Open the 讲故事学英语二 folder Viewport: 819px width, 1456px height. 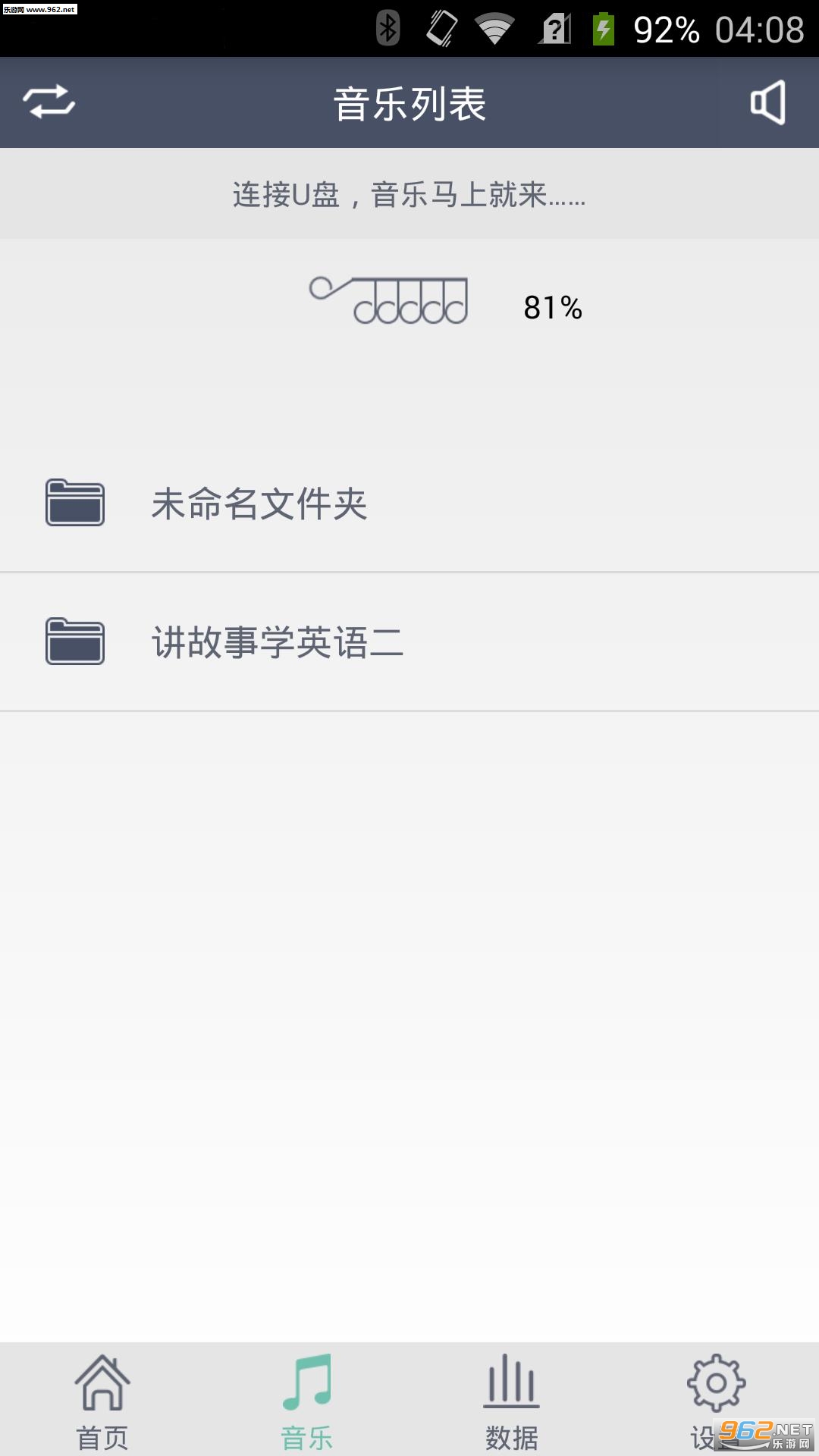(409, 642)
